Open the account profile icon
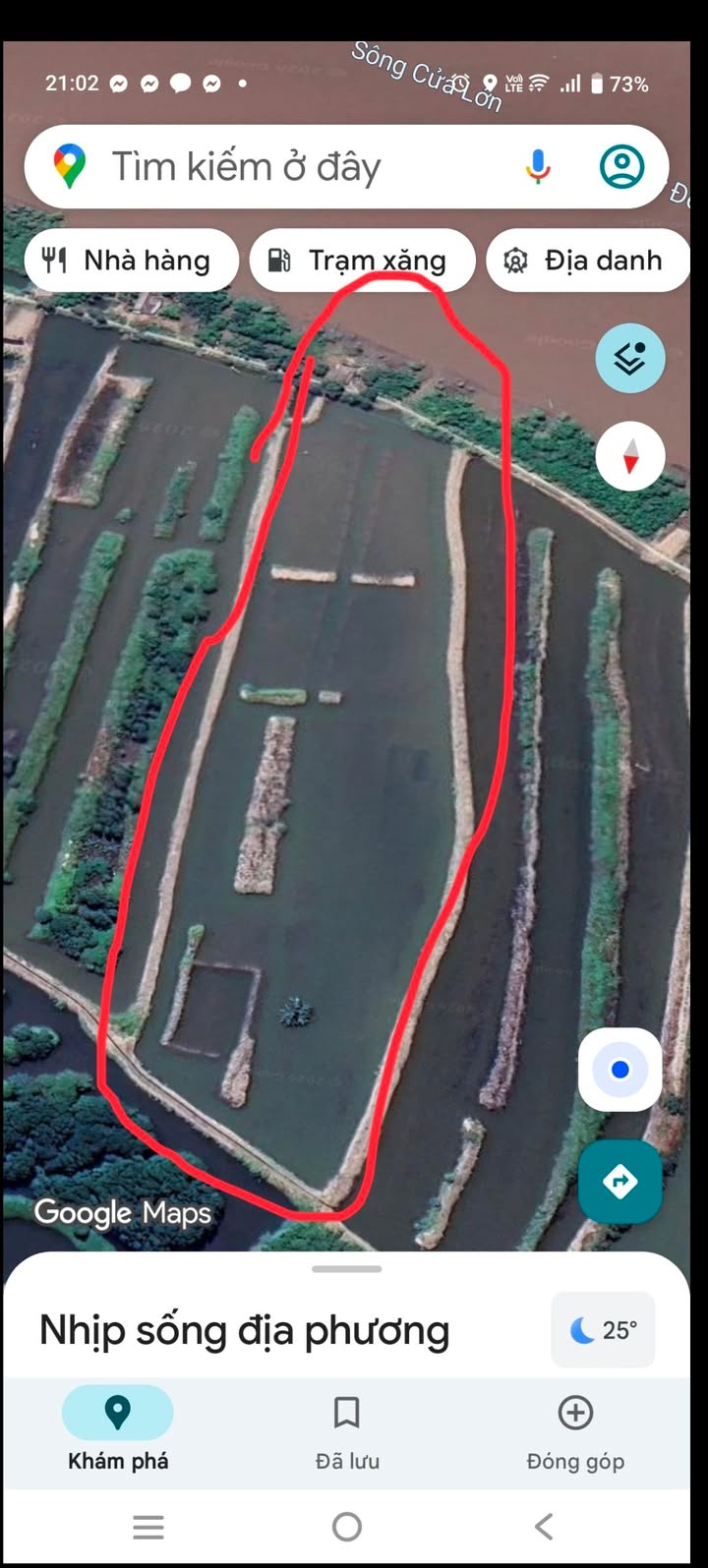The image size is (708, 1568). coord(621,167)
